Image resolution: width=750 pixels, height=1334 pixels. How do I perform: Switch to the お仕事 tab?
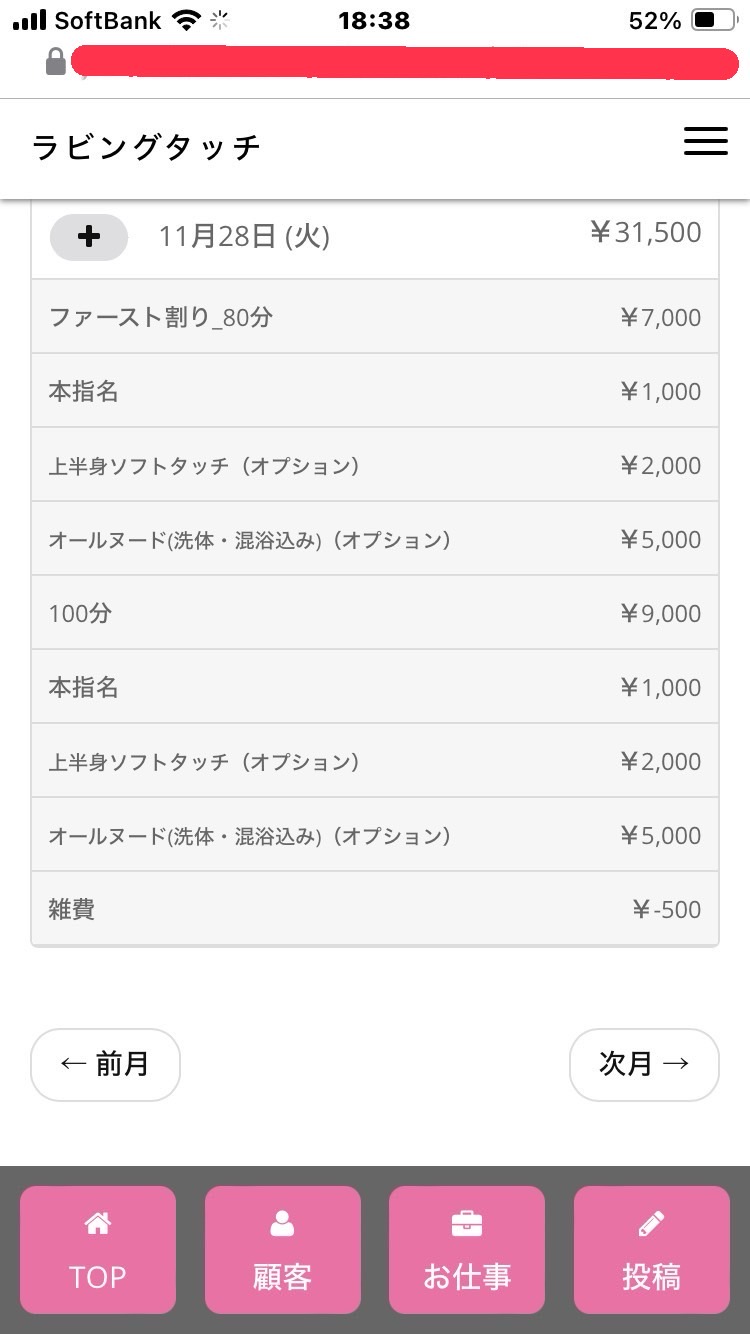pyautogui.click(x=467, y=1249)
